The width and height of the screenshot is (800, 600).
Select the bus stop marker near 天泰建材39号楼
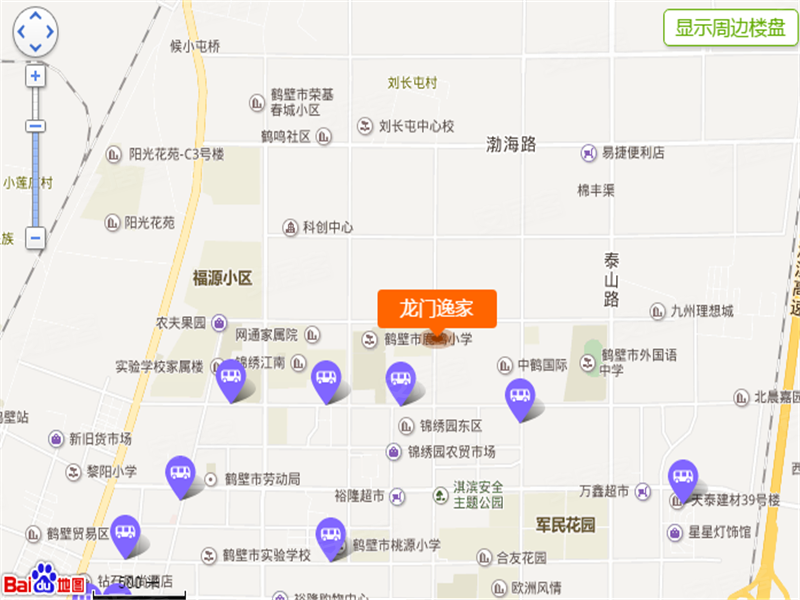[682, 477]
